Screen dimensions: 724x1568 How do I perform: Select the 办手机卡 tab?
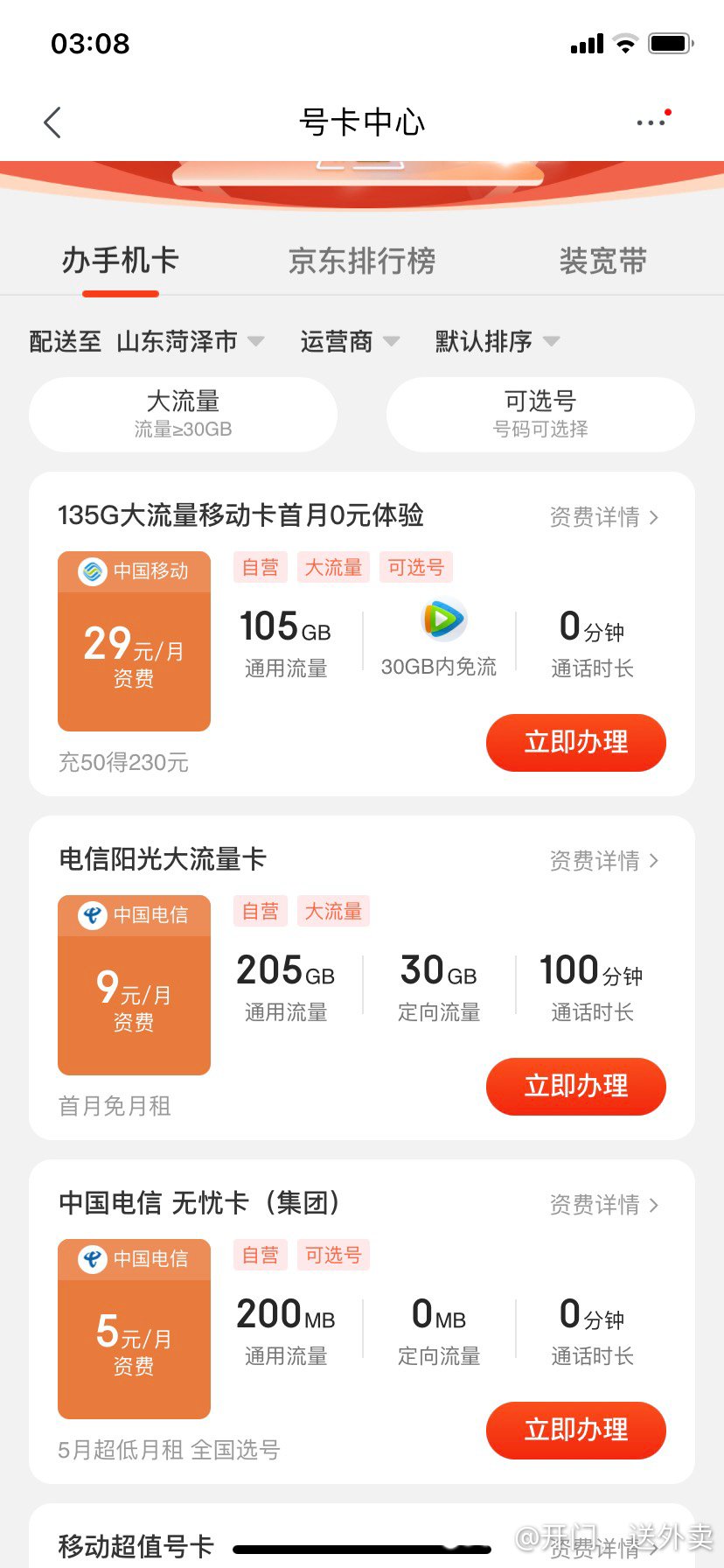click(x=121, y=261)
